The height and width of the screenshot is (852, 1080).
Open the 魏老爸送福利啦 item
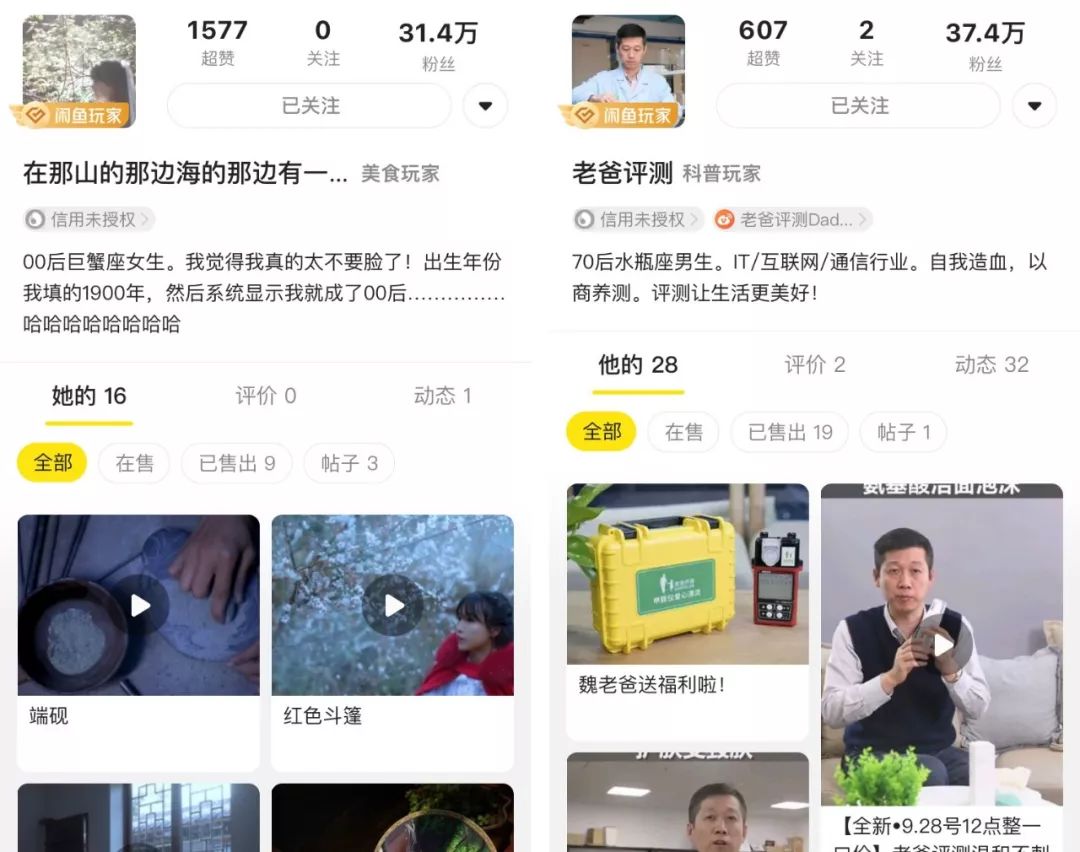[x=687, y=575]
